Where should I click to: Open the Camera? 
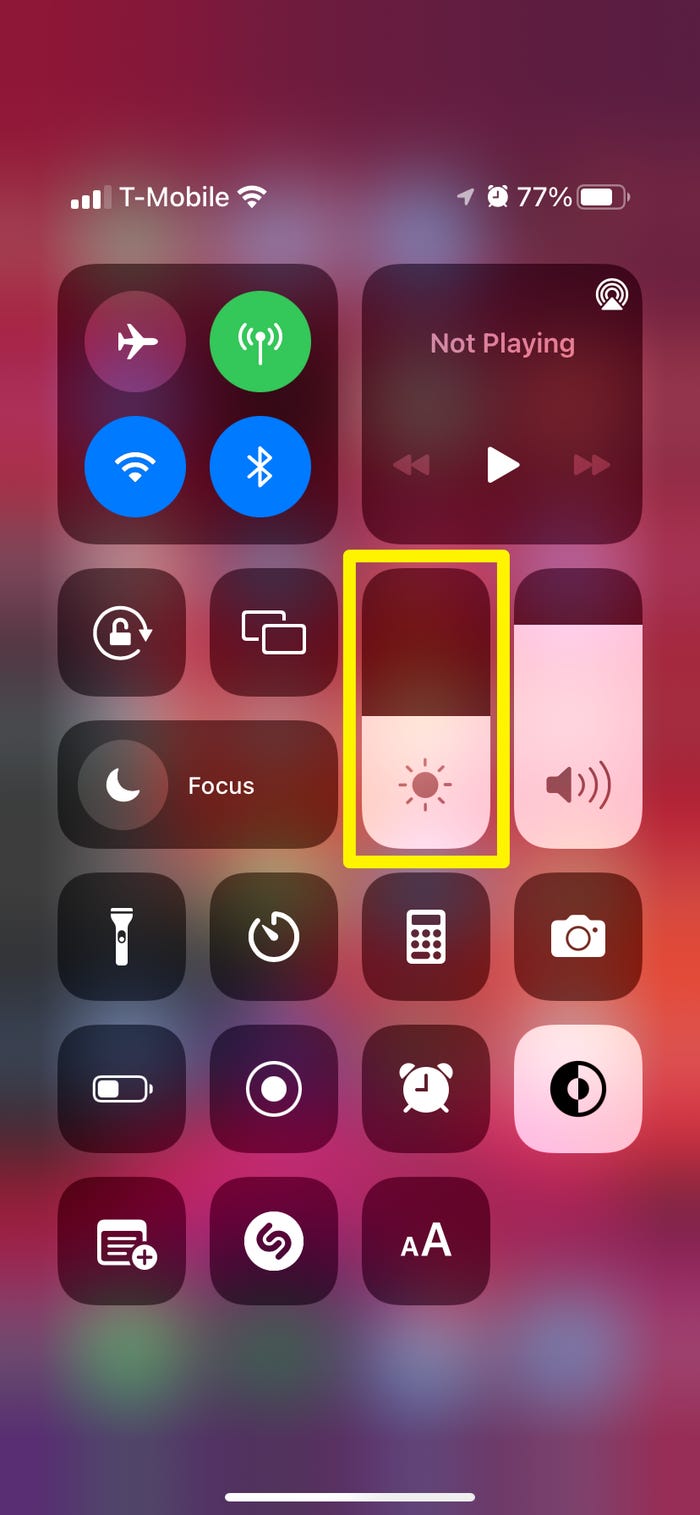click(x=578, y=936)
